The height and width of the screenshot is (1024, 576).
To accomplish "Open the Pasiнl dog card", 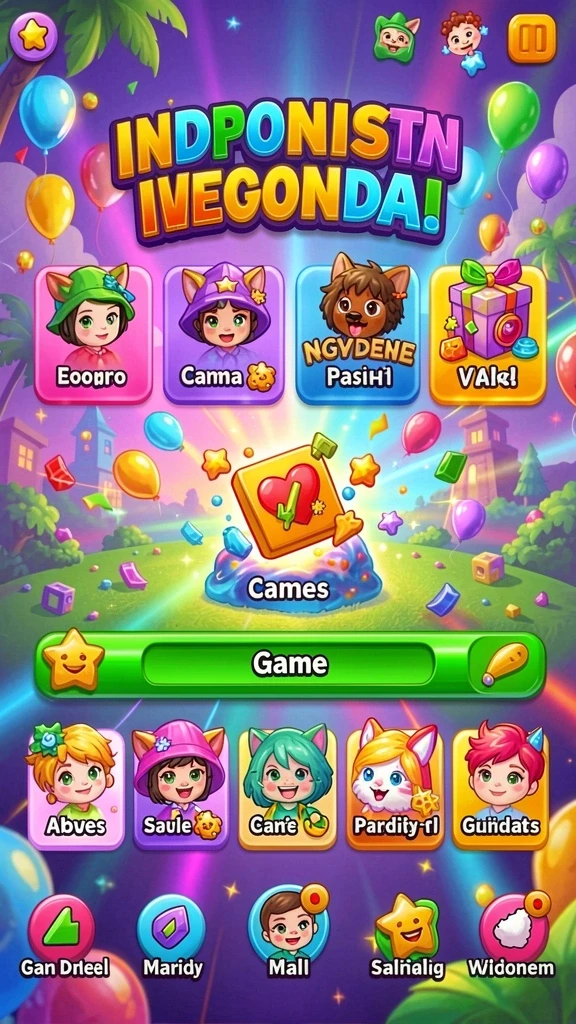I will (357, 334).
